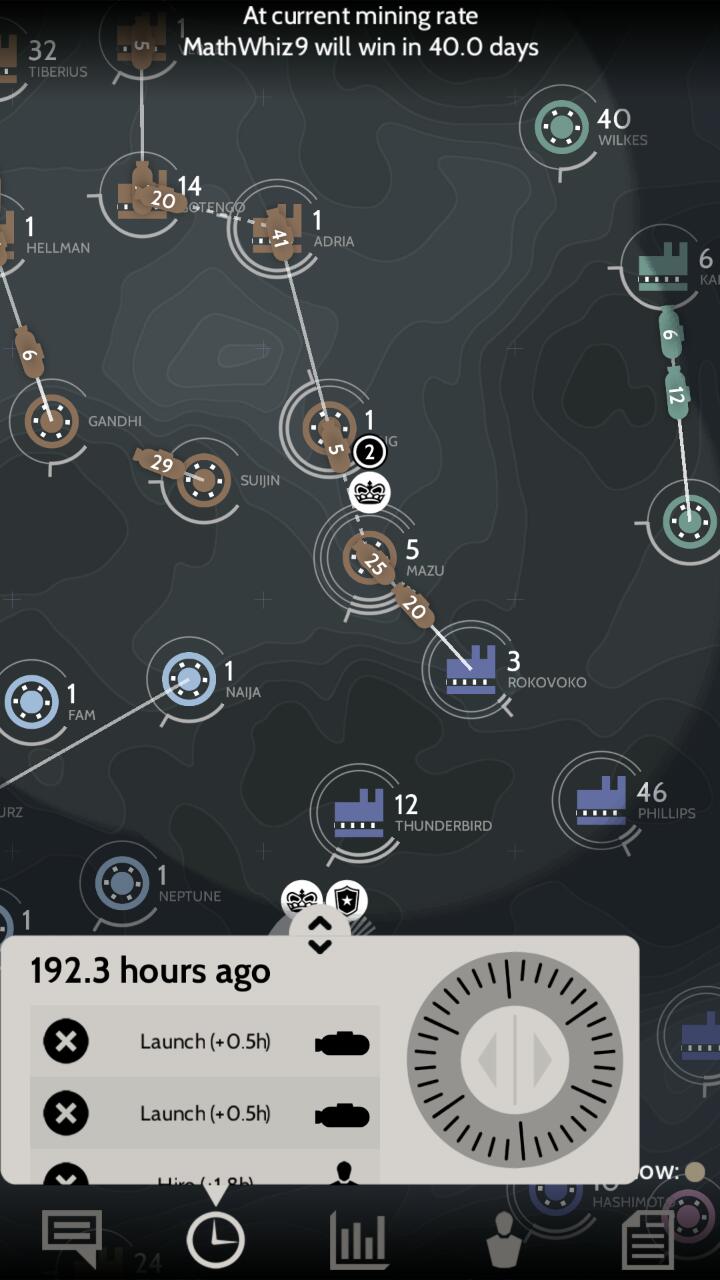Screen dimensions: 720x1280
Task: Cancel the first Launch order
Action: (66, 1042)
